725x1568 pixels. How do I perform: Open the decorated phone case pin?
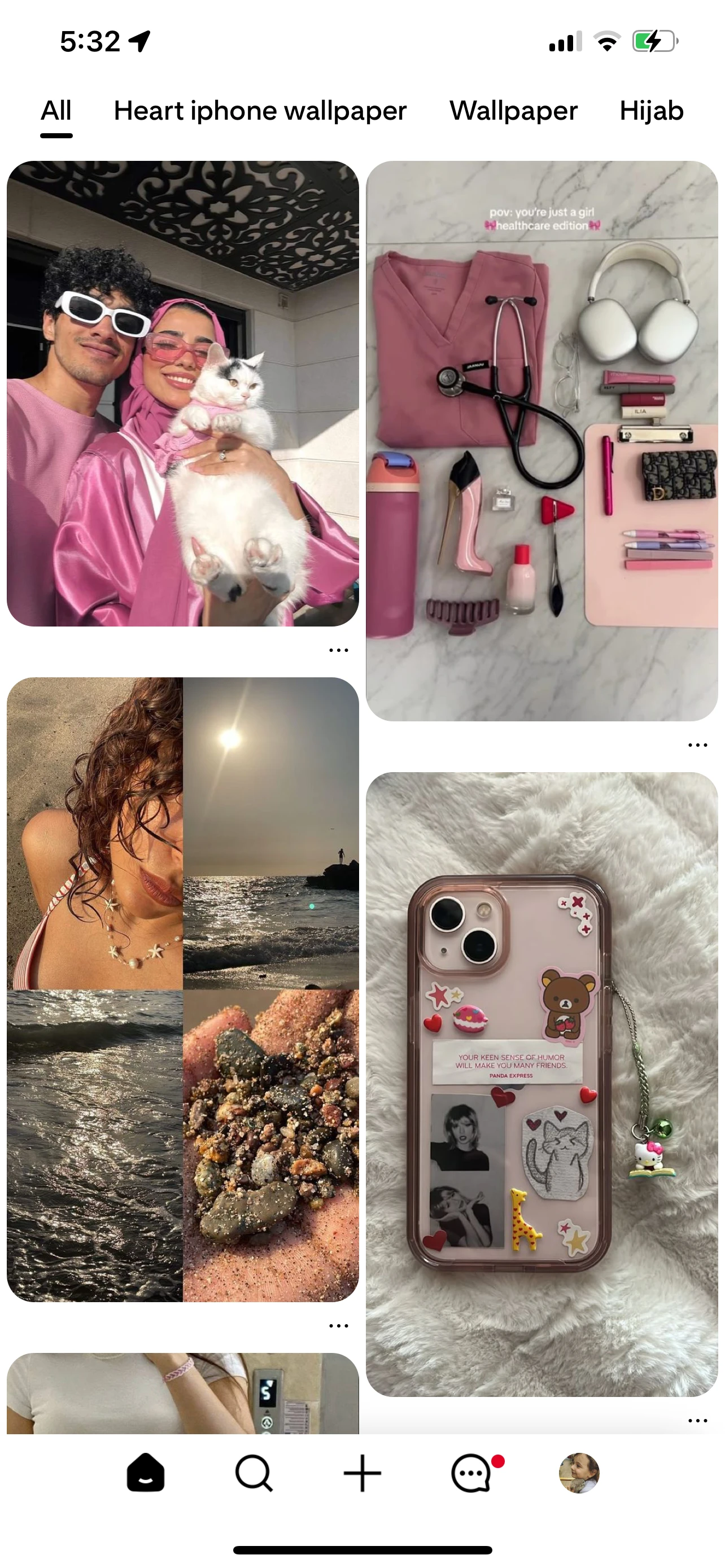(541, 1084)
